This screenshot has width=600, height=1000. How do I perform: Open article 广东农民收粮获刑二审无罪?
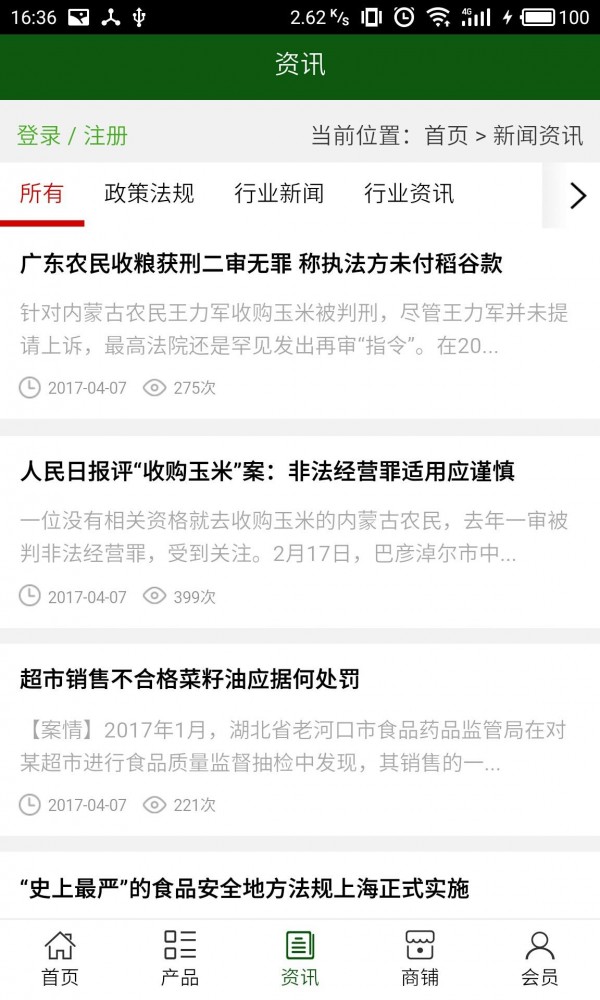(261, 264)
